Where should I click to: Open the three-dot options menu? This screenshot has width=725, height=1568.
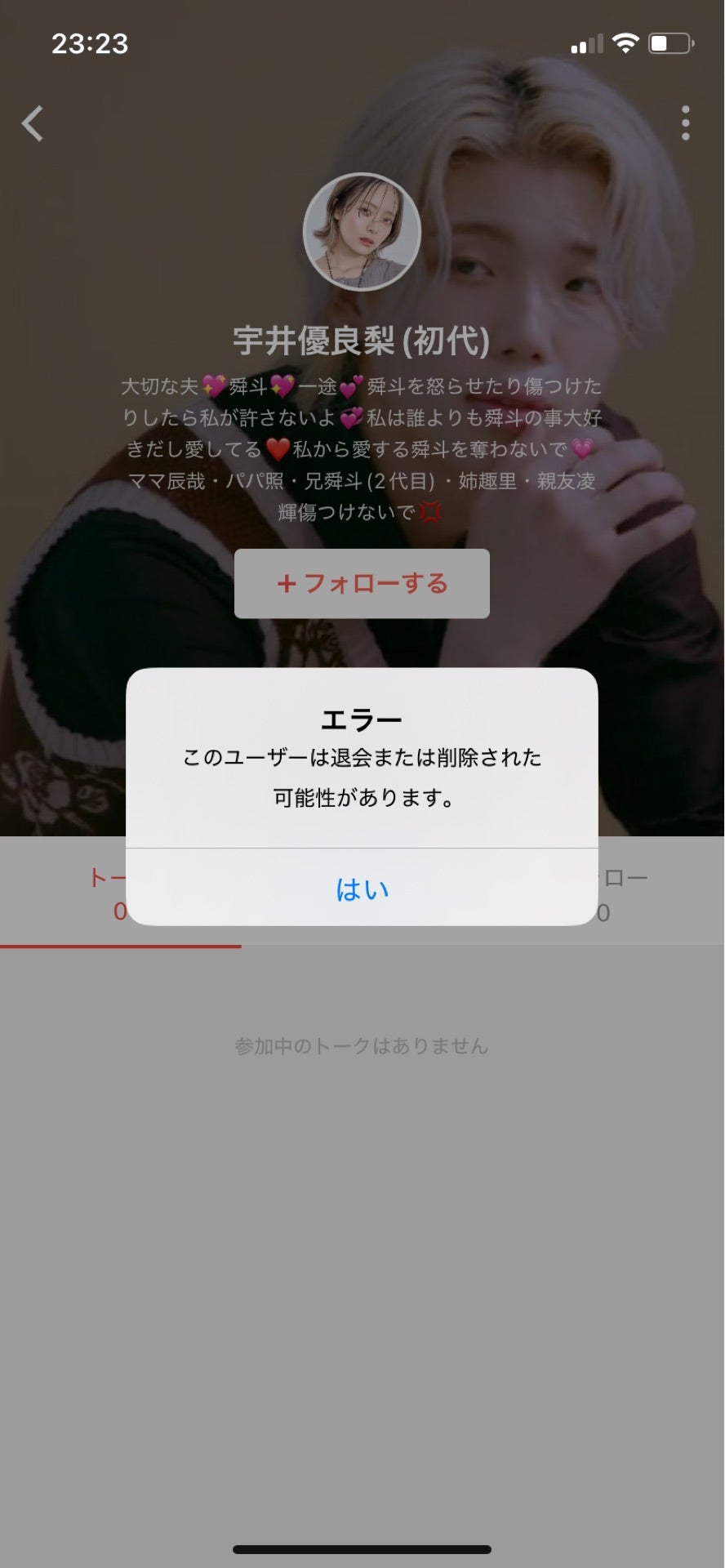pyautogui.click(x=686, y=122)
